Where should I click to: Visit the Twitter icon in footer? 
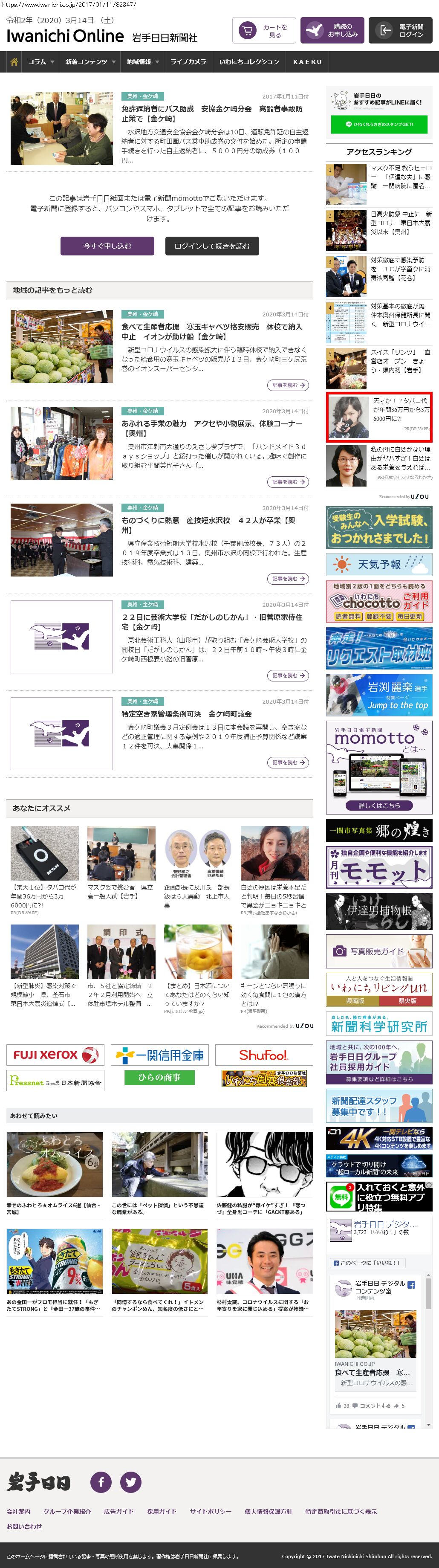pos(131,1481)
